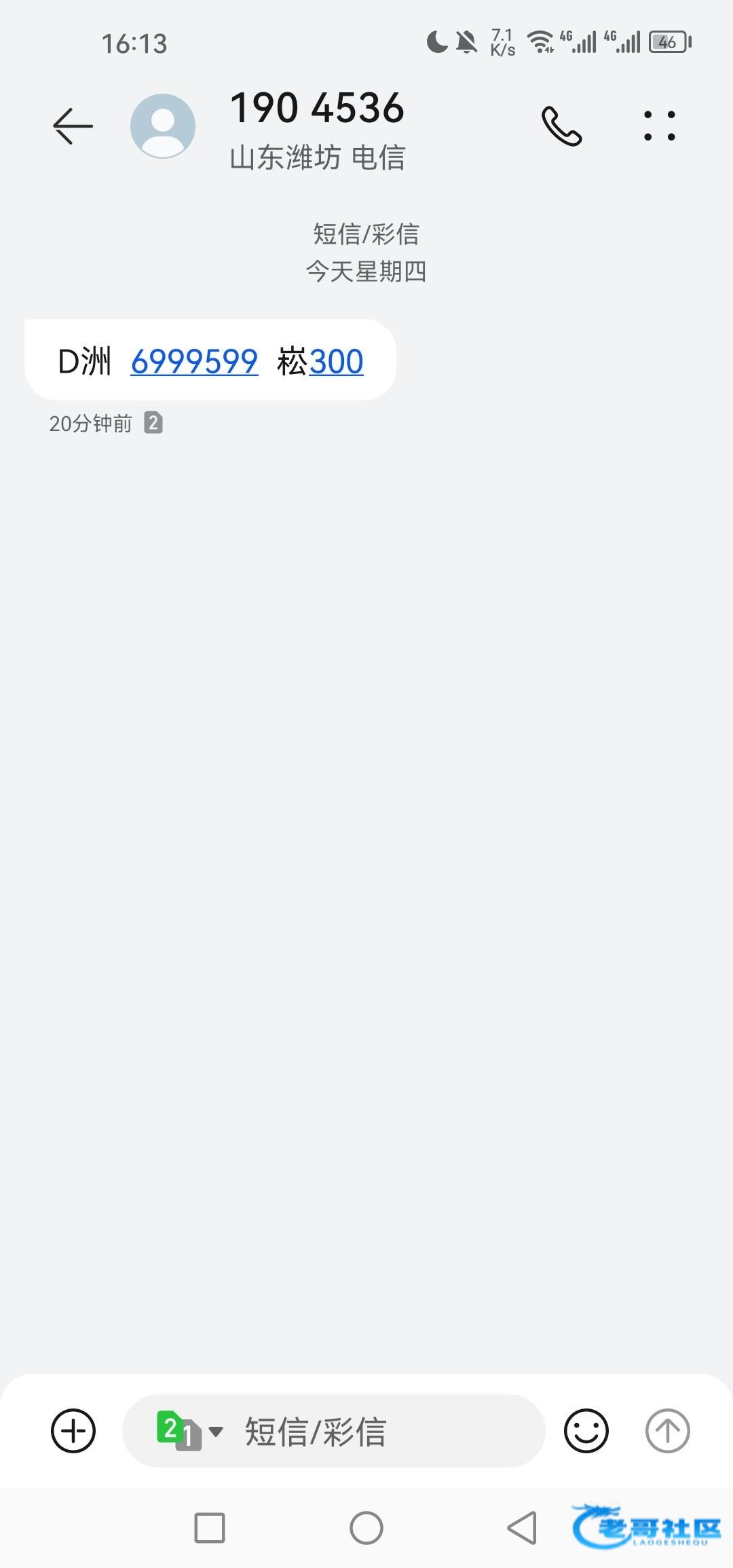Call the number 190 4536

pos(561,126)
